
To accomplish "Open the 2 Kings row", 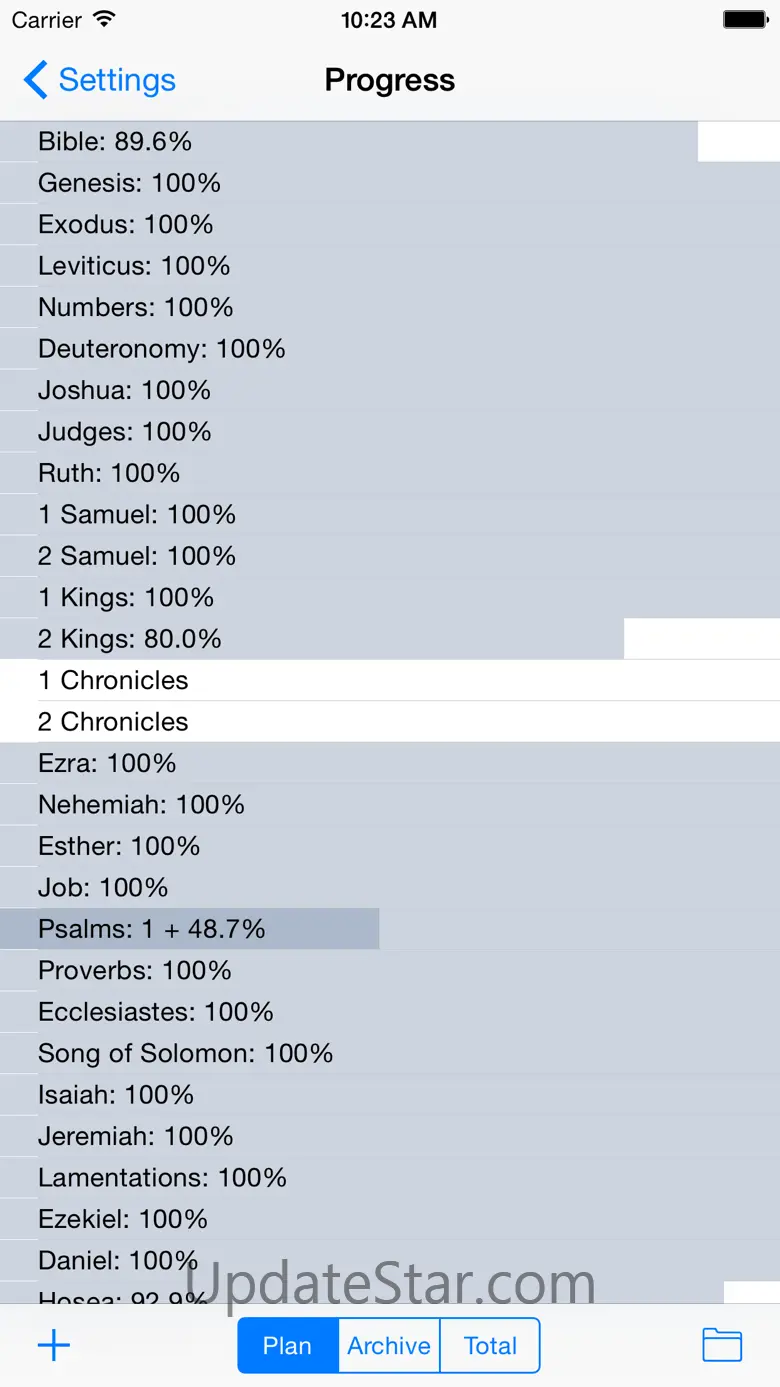I will point(390,639).
